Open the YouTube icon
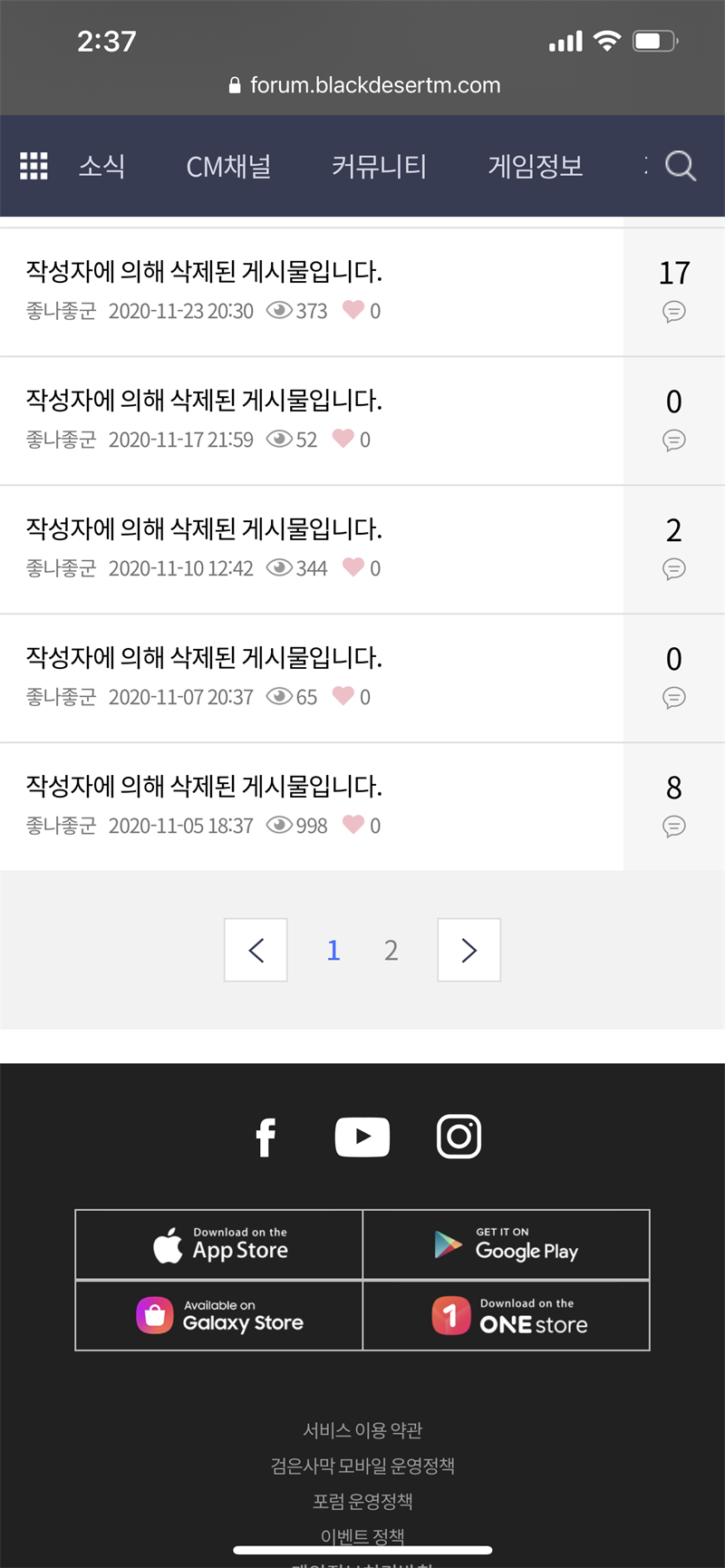 [362, 1137]
